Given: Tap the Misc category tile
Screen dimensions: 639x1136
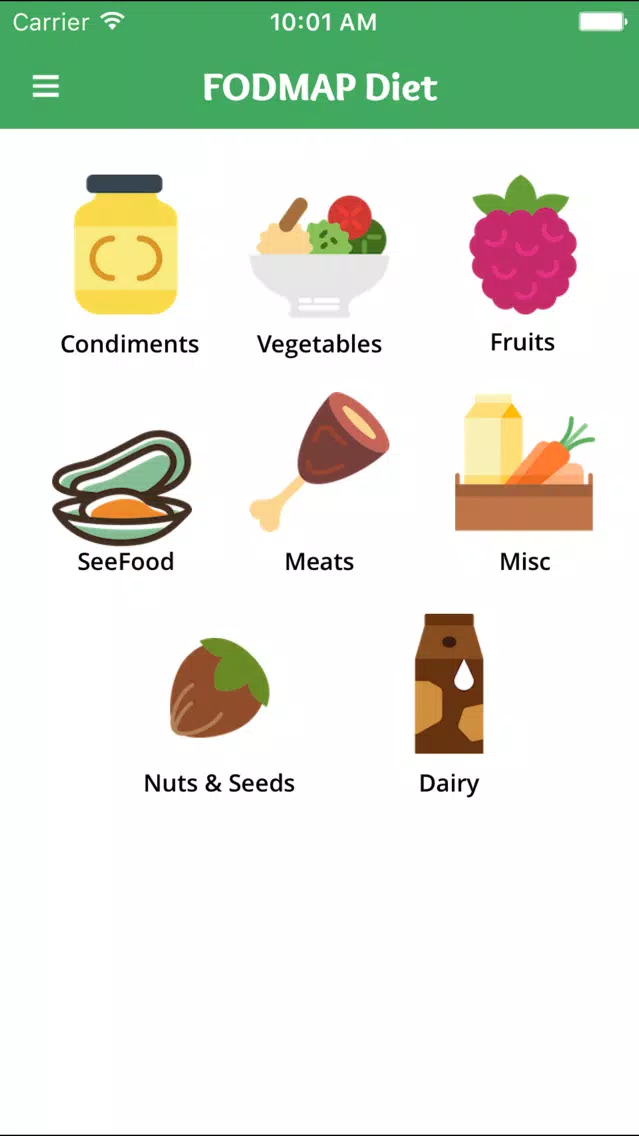Looking at the screenshot, I should tap(525, 483).
